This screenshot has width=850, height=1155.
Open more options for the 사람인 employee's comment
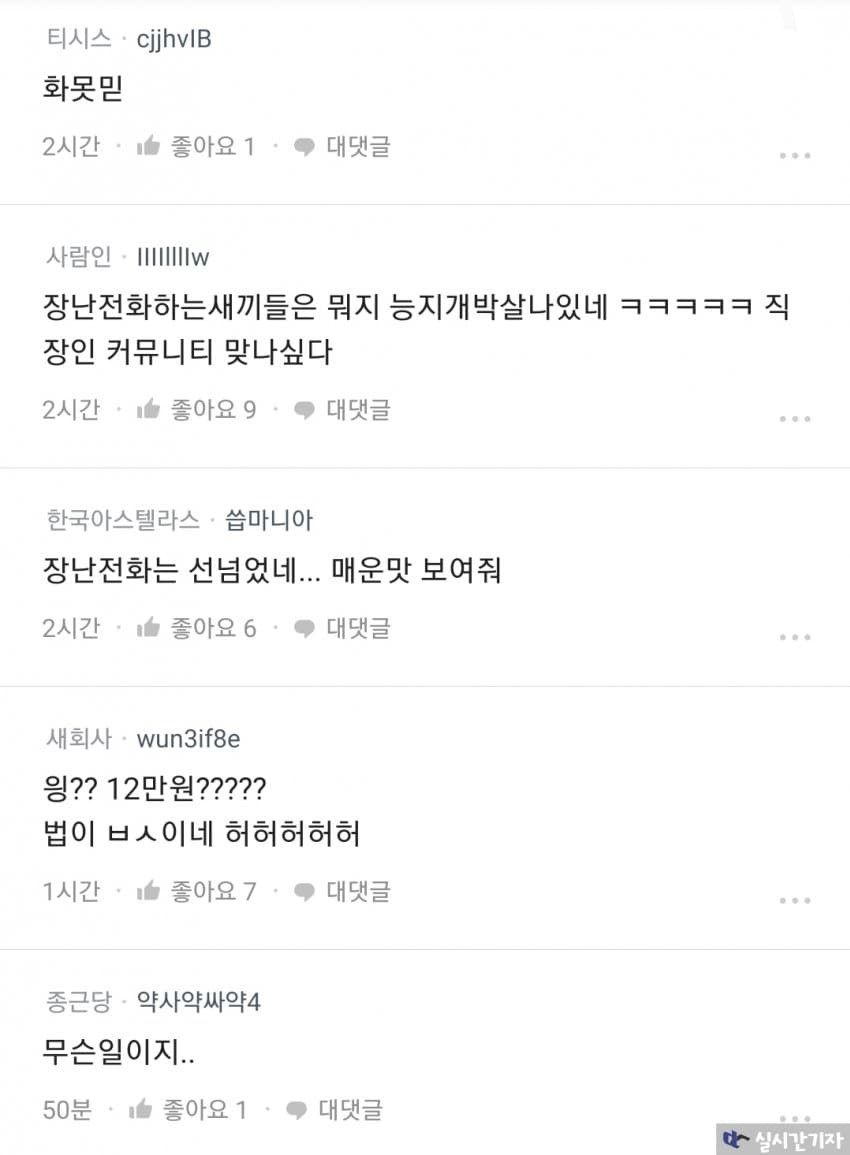pyautogui.click(x=794, y=419)
